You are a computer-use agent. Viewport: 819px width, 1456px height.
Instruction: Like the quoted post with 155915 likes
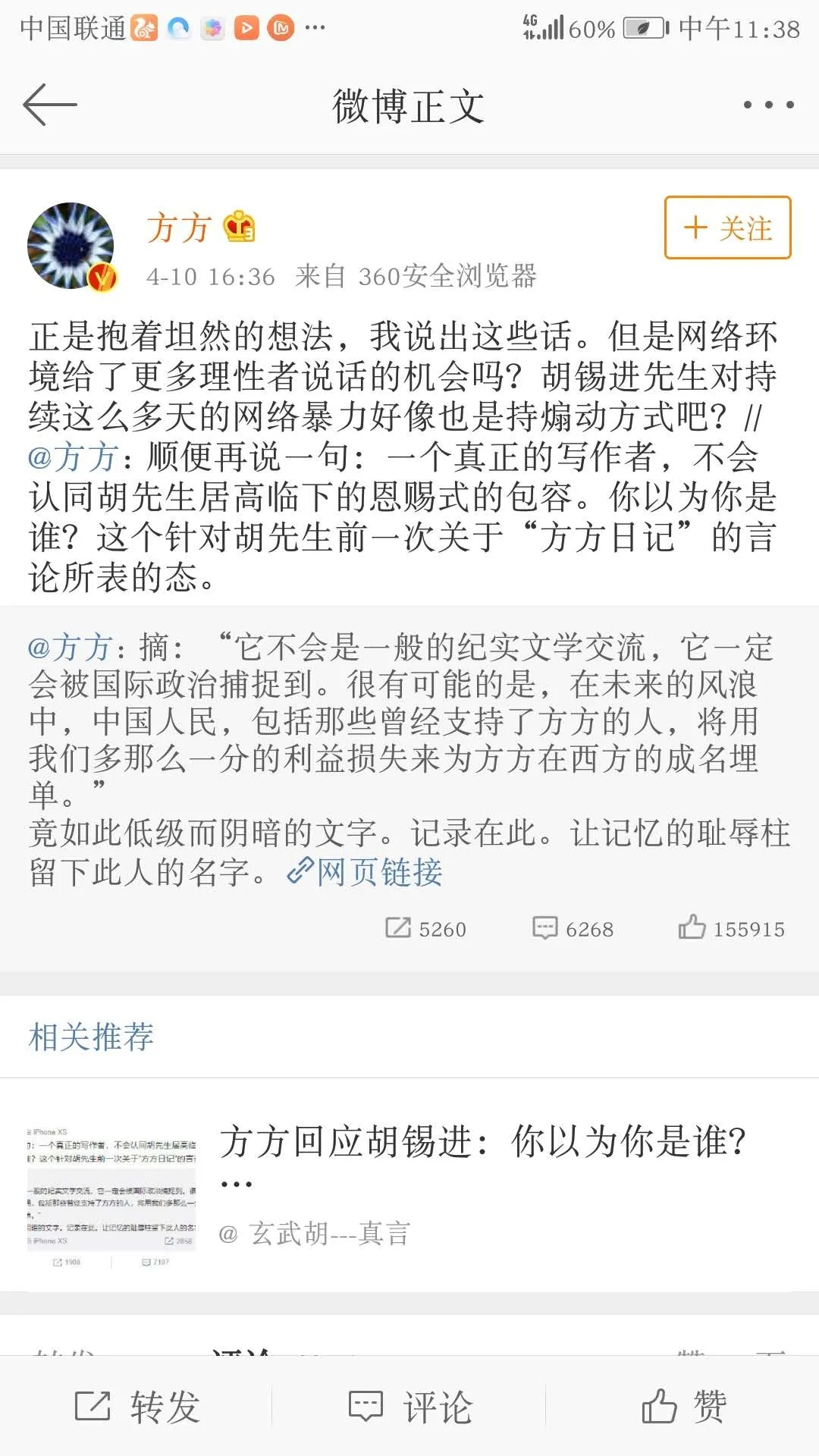pos(732,929)
